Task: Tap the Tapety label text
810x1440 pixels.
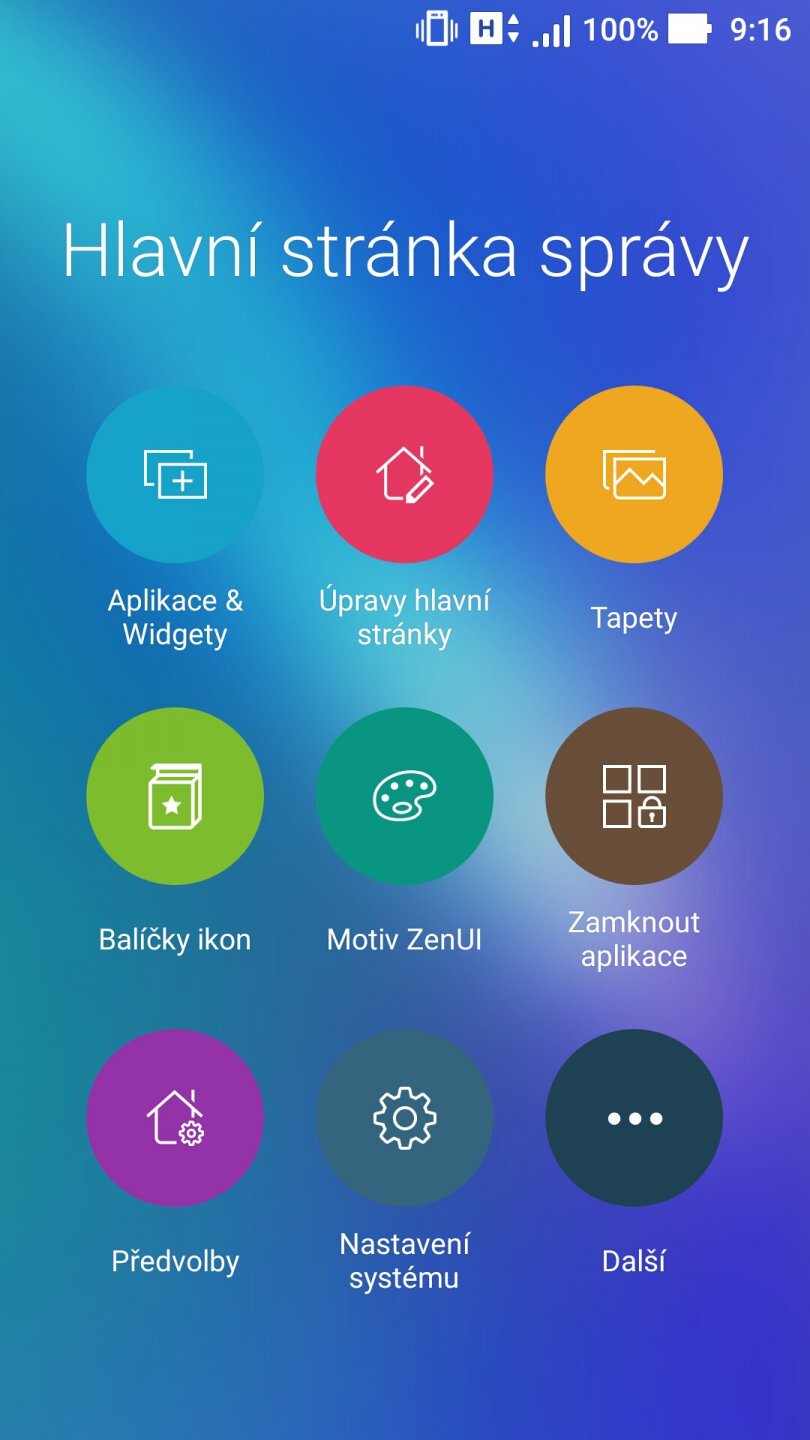Action: (633, 618)
